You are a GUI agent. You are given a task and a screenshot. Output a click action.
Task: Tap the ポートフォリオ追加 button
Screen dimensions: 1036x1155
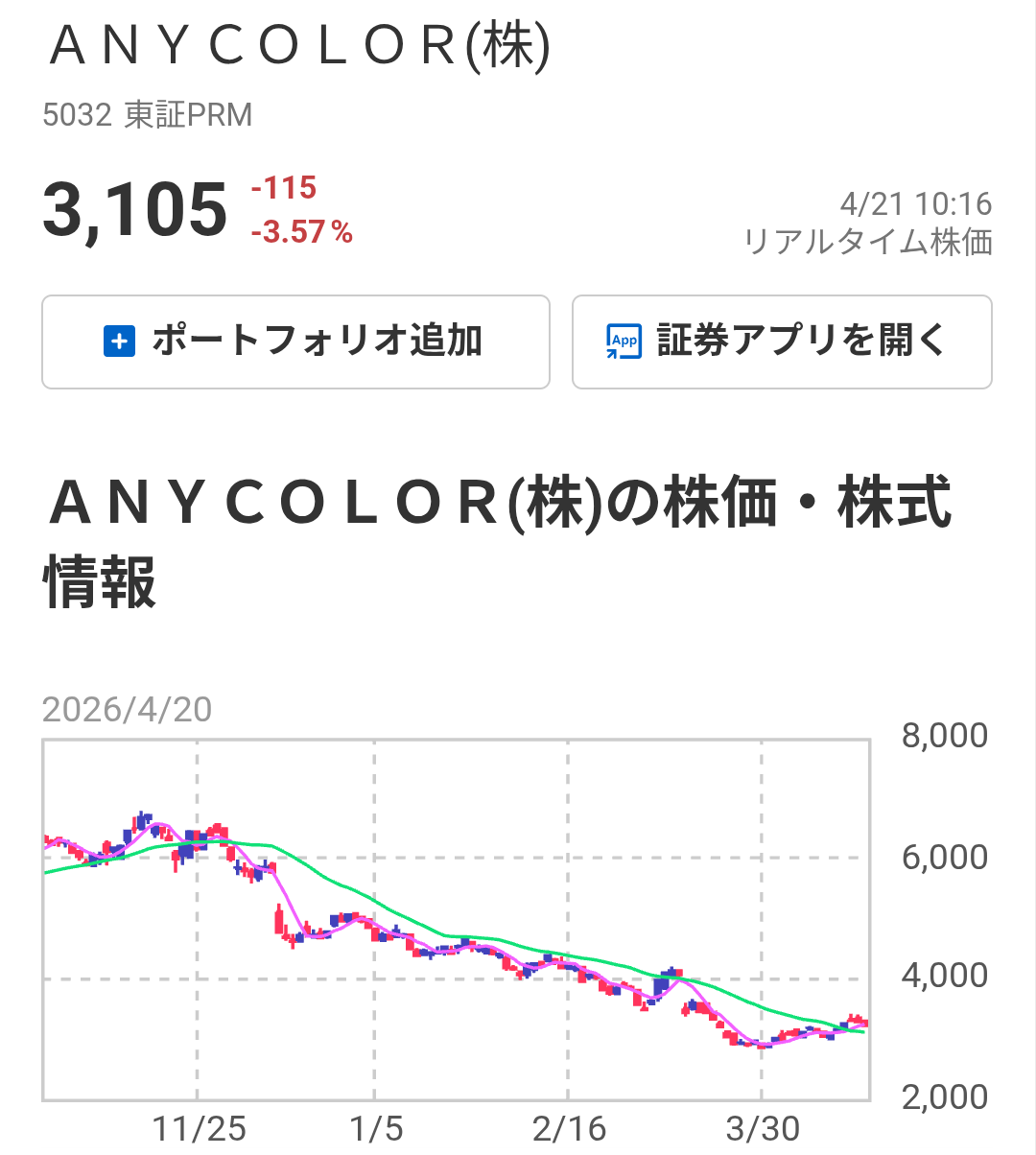295,342
